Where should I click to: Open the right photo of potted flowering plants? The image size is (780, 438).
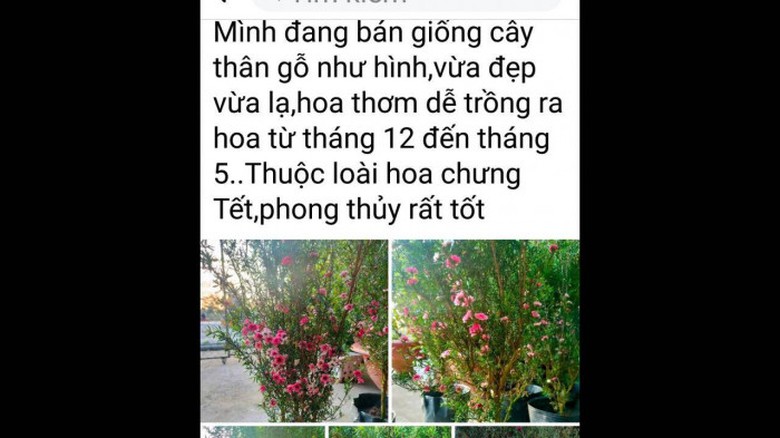point(485,330)
